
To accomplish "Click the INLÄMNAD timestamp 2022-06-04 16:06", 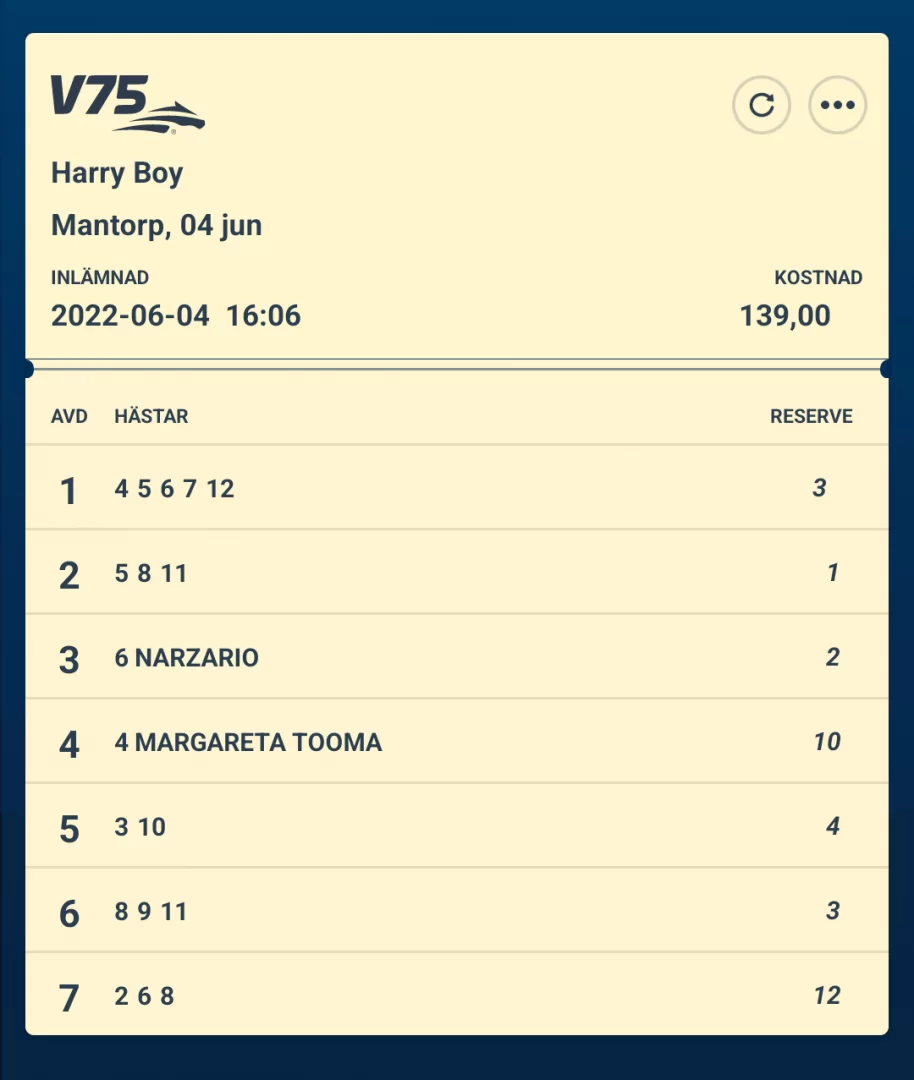I will click(x=176, y=315).
